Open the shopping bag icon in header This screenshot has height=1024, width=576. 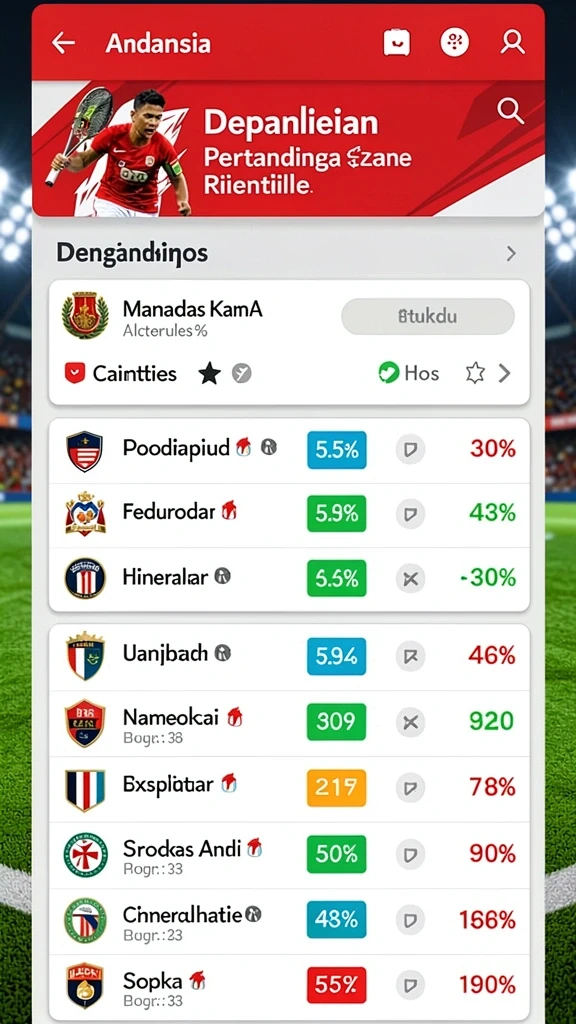[396, 43]
